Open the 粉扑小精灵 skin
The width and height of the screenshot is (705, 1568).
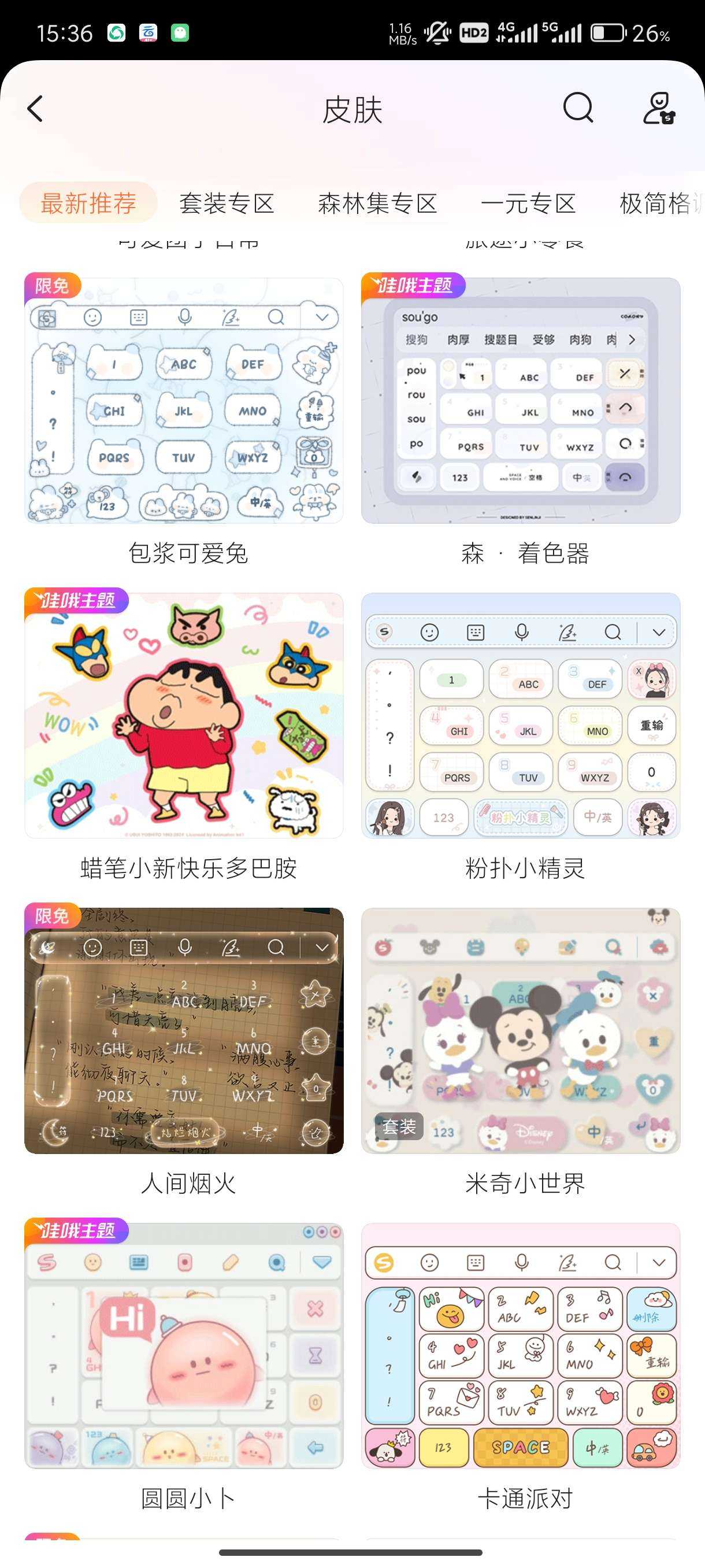pyautogui.click(x=521, y=715)
